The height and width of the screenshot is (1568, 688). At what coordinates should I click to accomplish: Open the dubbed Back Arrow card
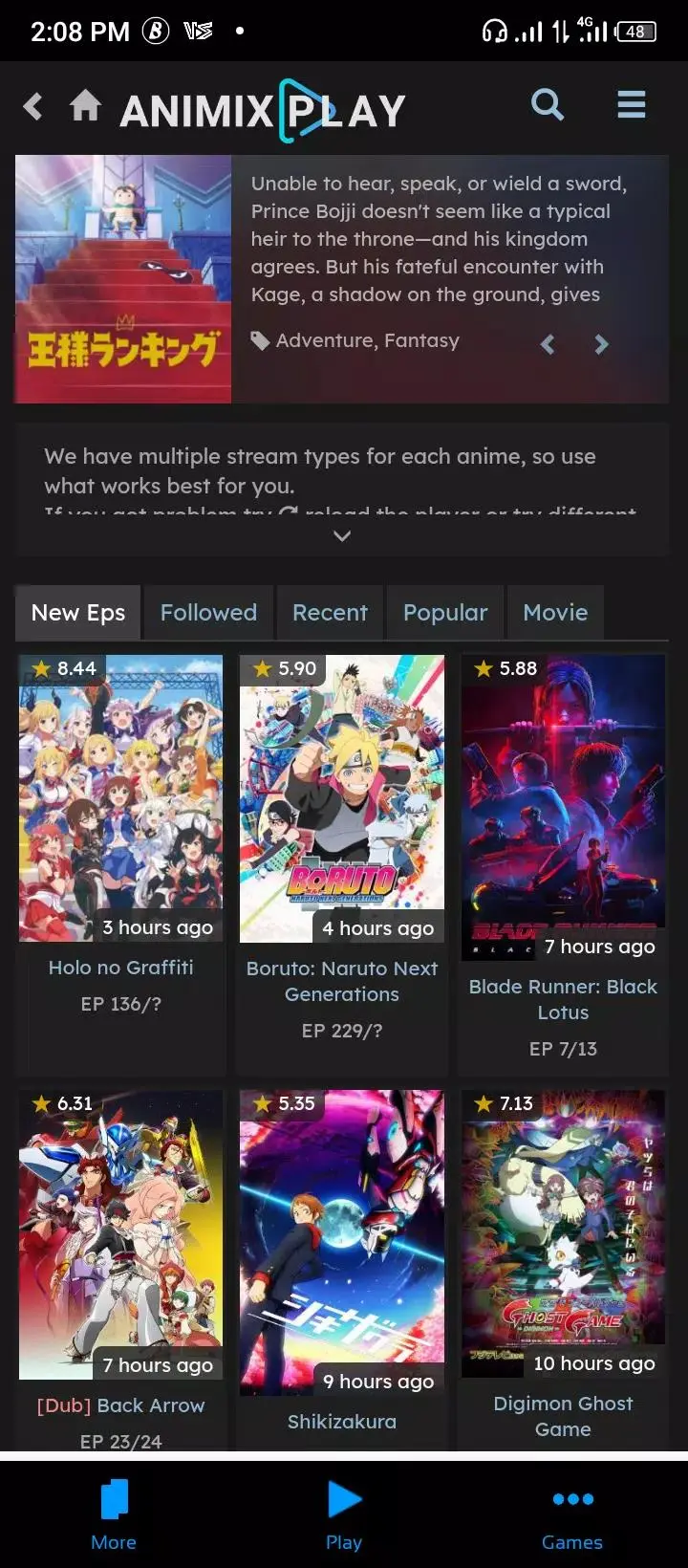[120, 1233]
